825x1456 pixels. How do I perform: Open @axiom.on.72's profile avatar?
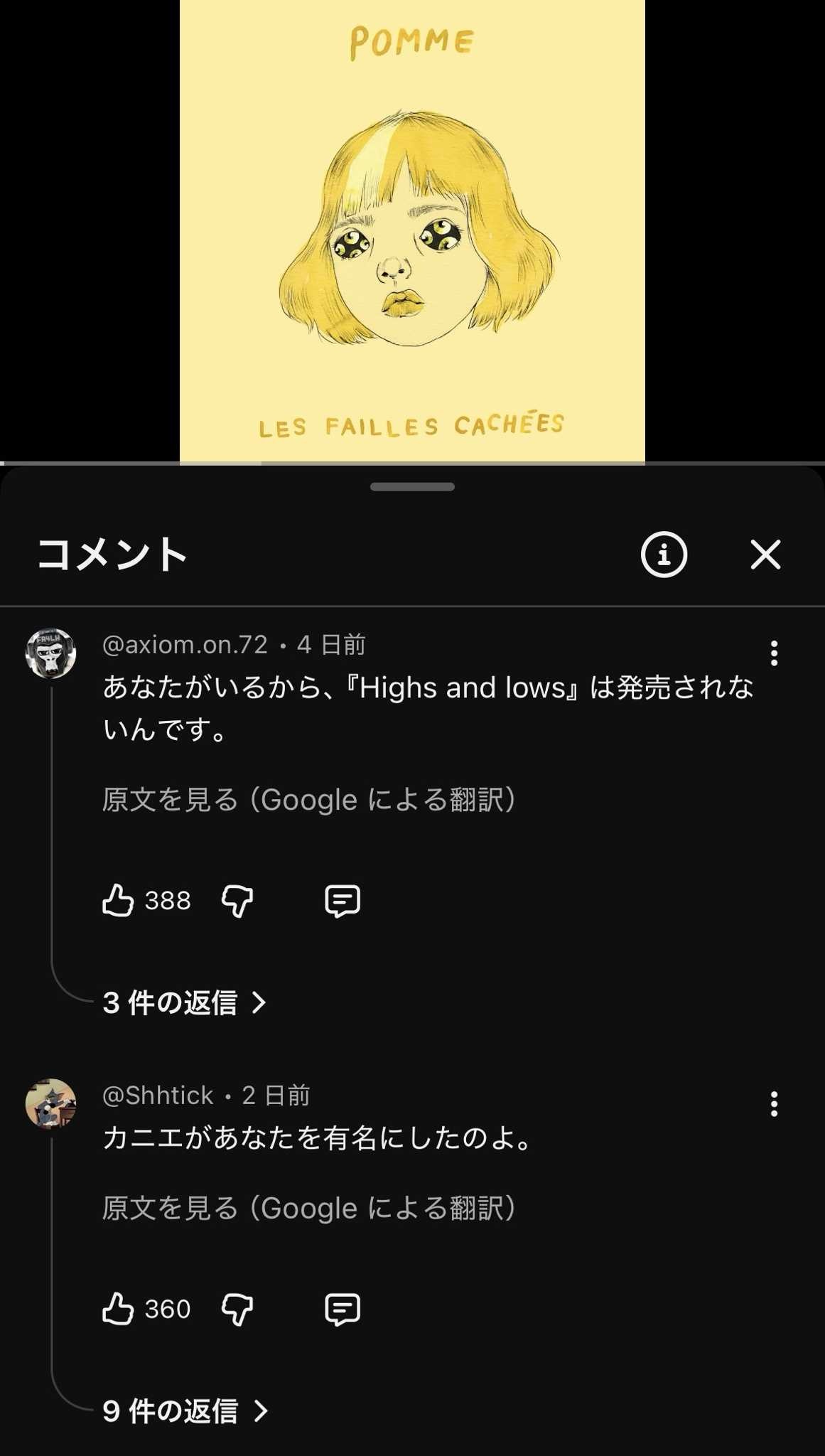pos(51,653)
